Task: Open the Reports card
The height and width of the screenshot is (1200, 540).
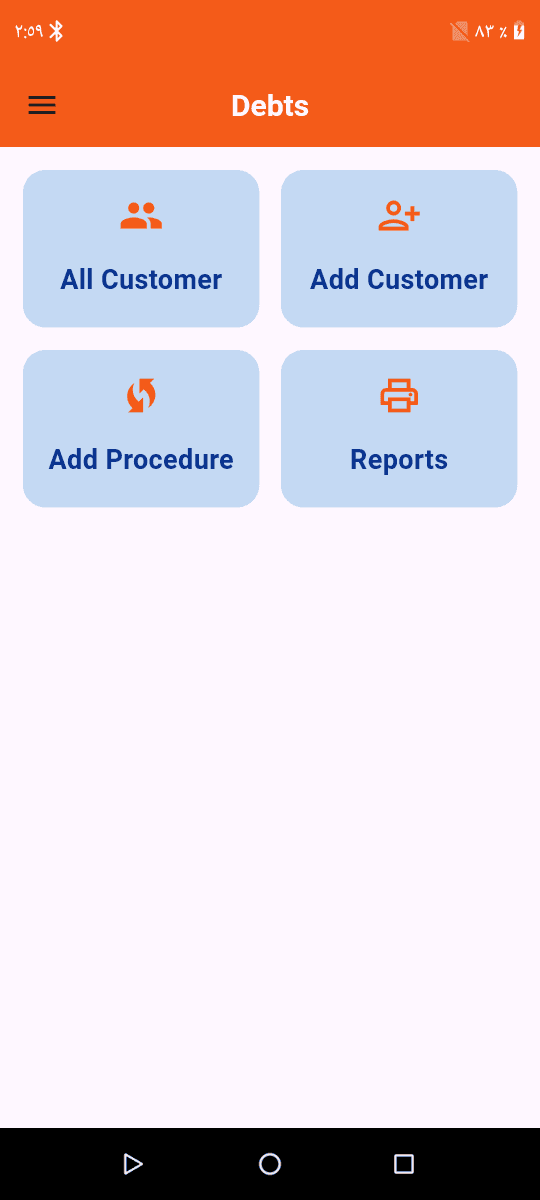Action: (399, 428)
